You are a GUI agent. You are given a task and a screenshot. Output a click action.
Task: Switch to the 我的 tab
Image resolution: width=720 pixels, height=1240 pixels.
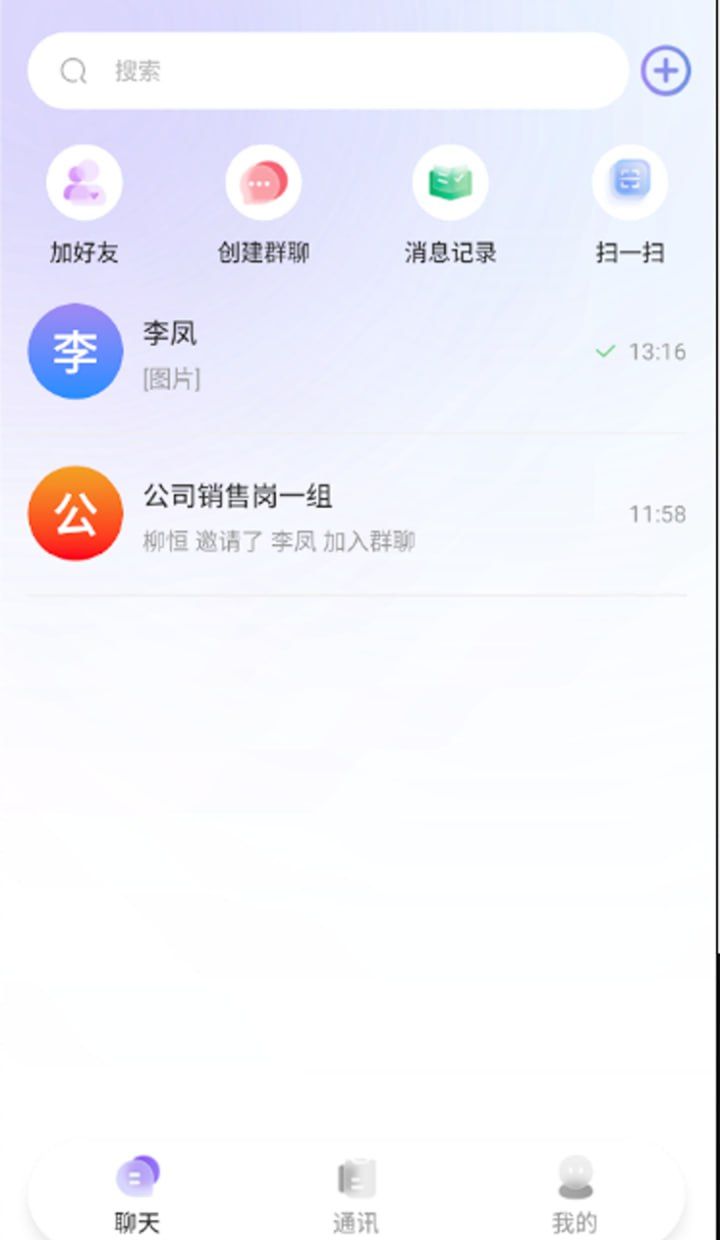click(x=574, y=1195)
